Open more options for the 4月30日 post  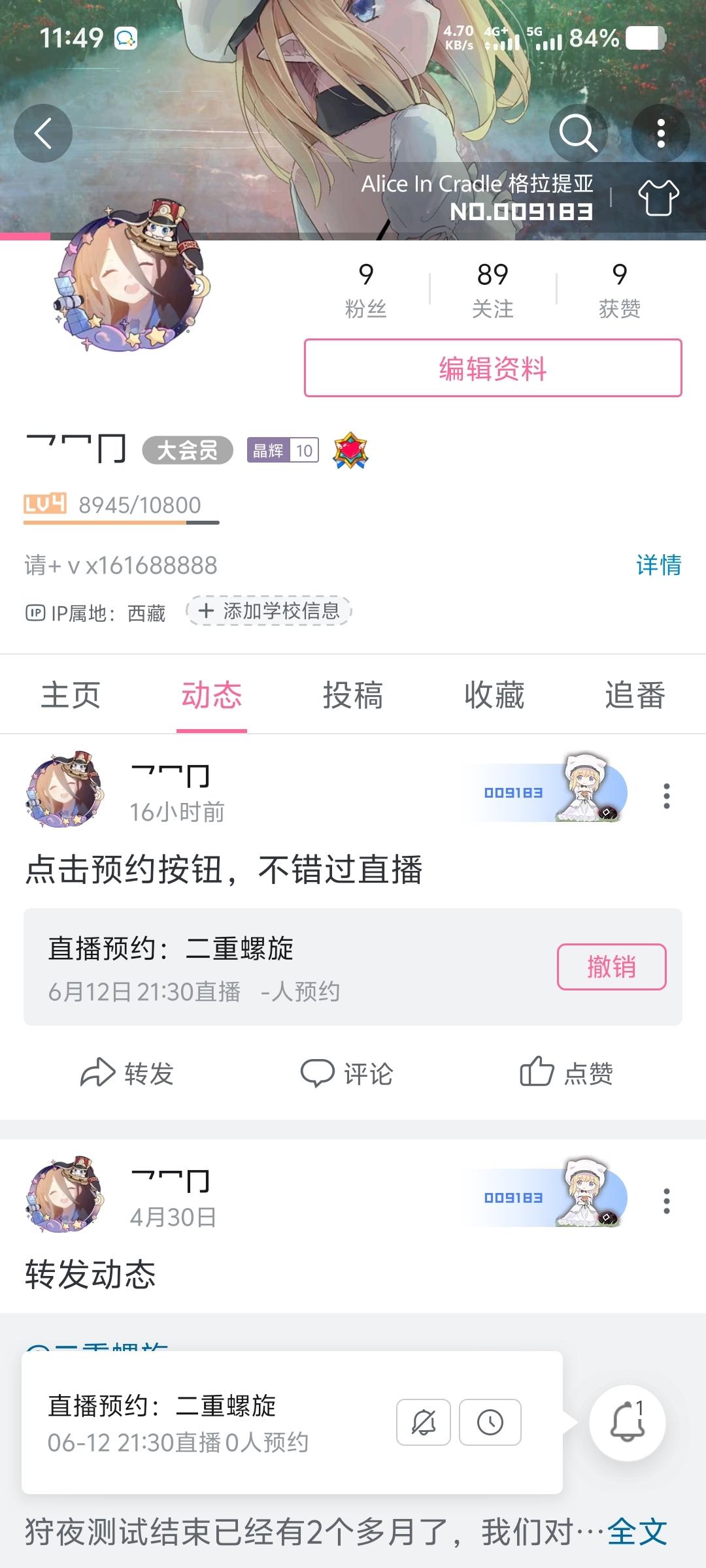(x=666, y=1201)
